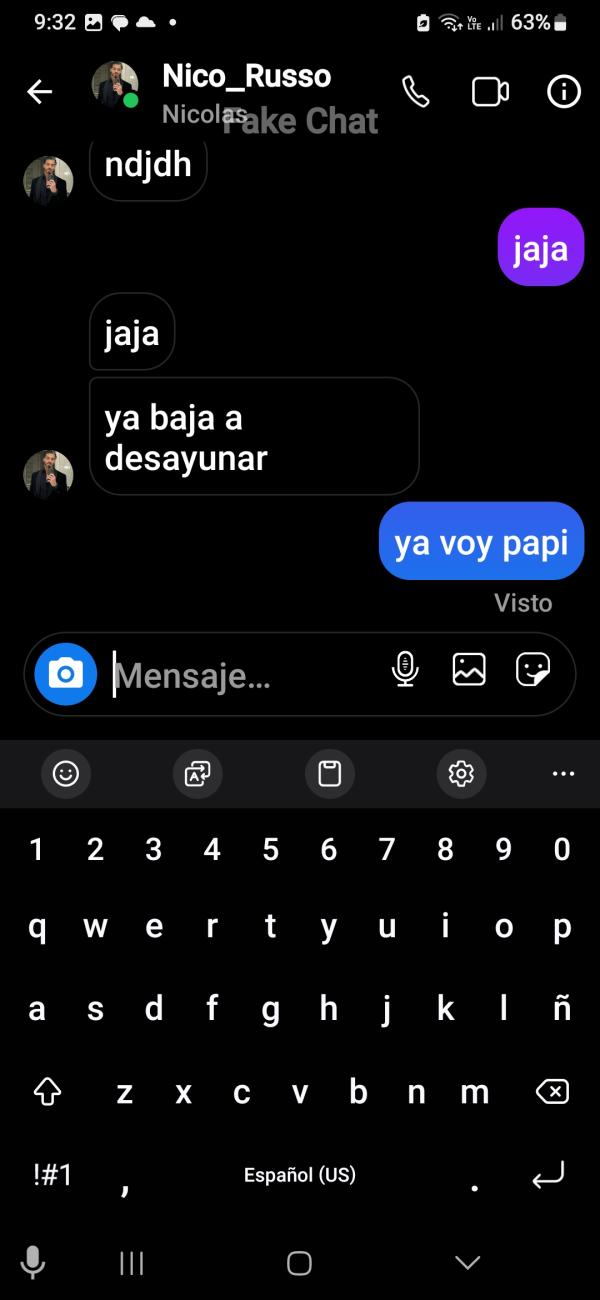Go back from the Nico_Russo chat
600x1300 pixels.
pyautogui.click(x=39, y=93)
